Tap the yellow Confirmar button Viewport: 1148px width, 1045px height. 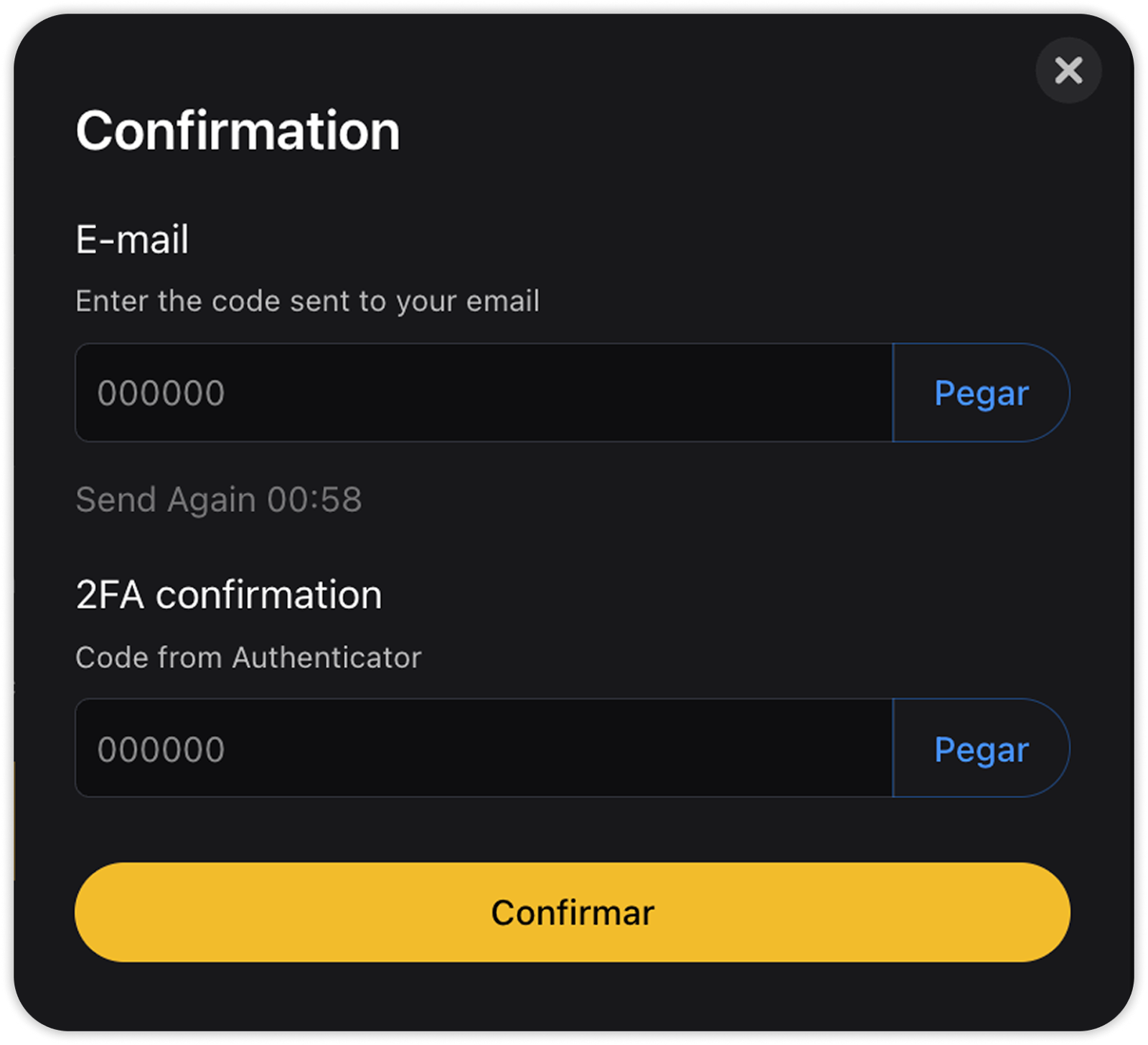coord(572,912)
